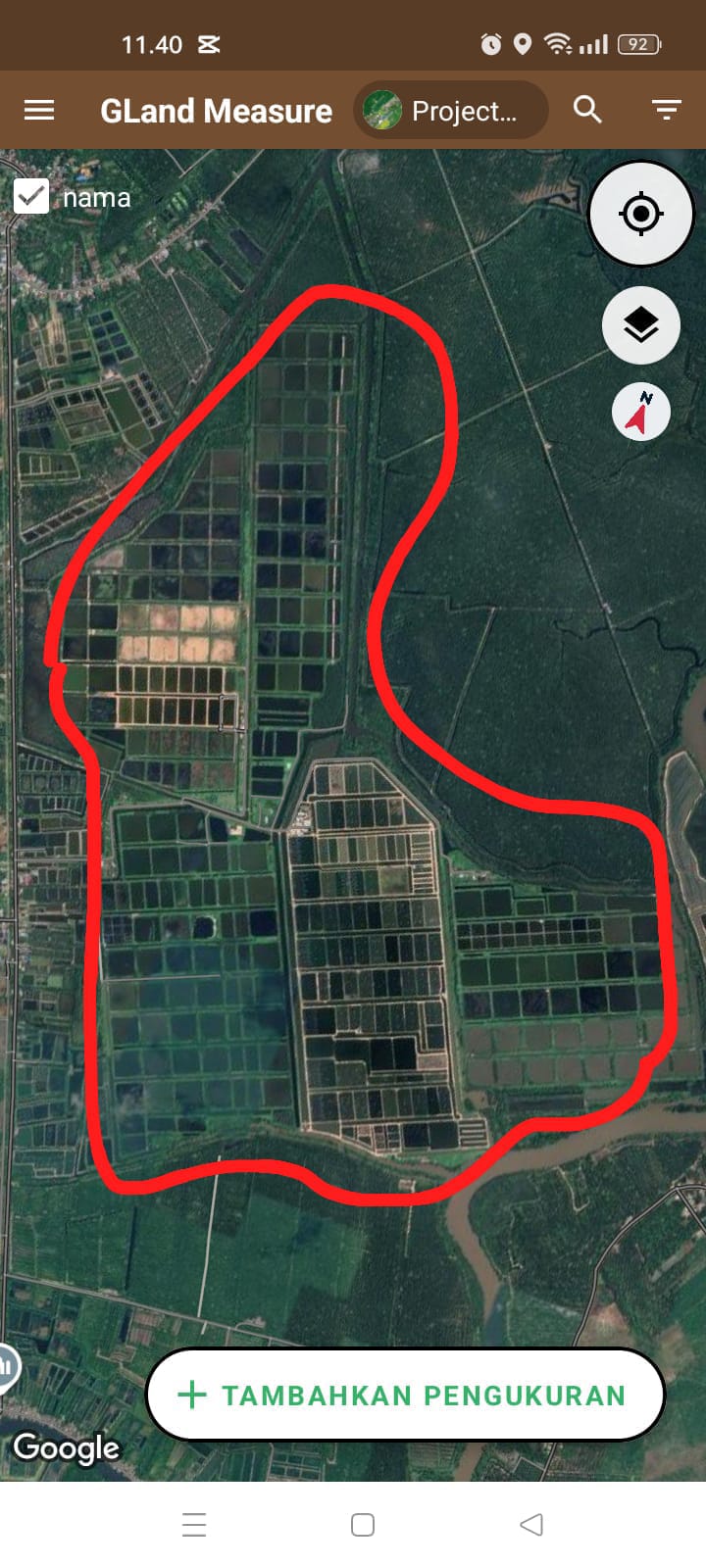Screen dimensions: 706x1568
Task: Open the map layers button
Action: 641,325
